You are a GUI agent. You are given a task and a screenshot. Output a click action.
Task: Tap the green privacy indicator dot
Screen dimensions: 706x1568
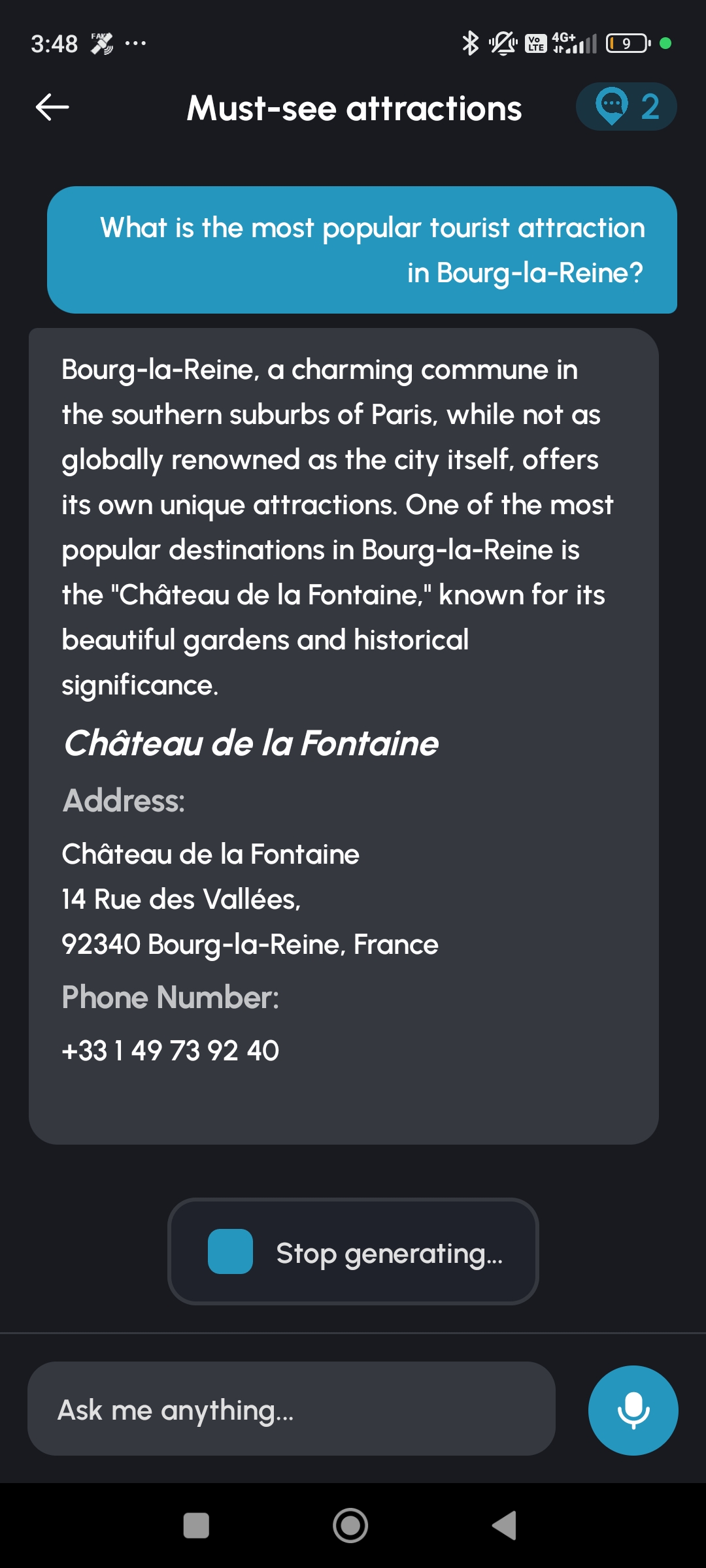click(665, 43)
